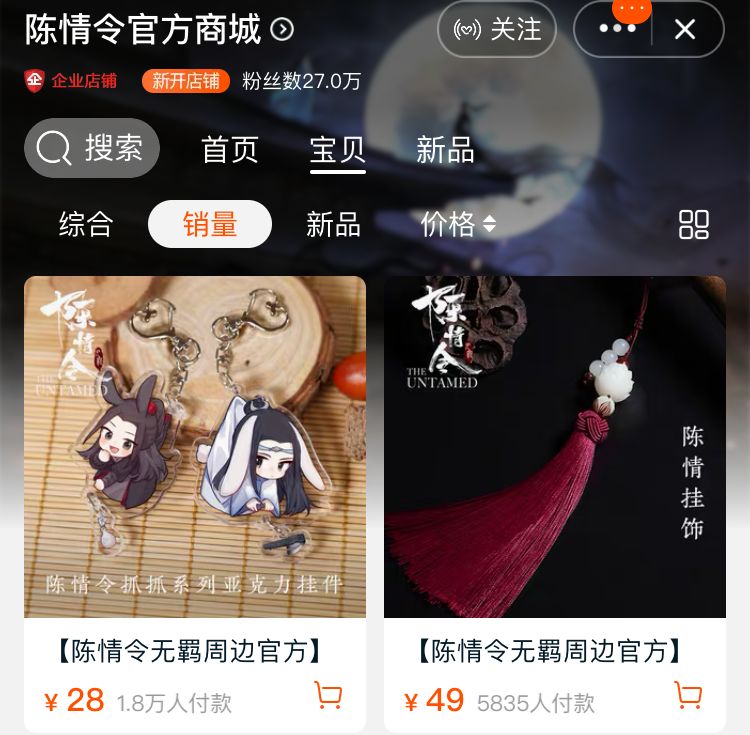Sort products by 销量
The width and height of the screenshot is (750, 735).
(x=210, y=224)
